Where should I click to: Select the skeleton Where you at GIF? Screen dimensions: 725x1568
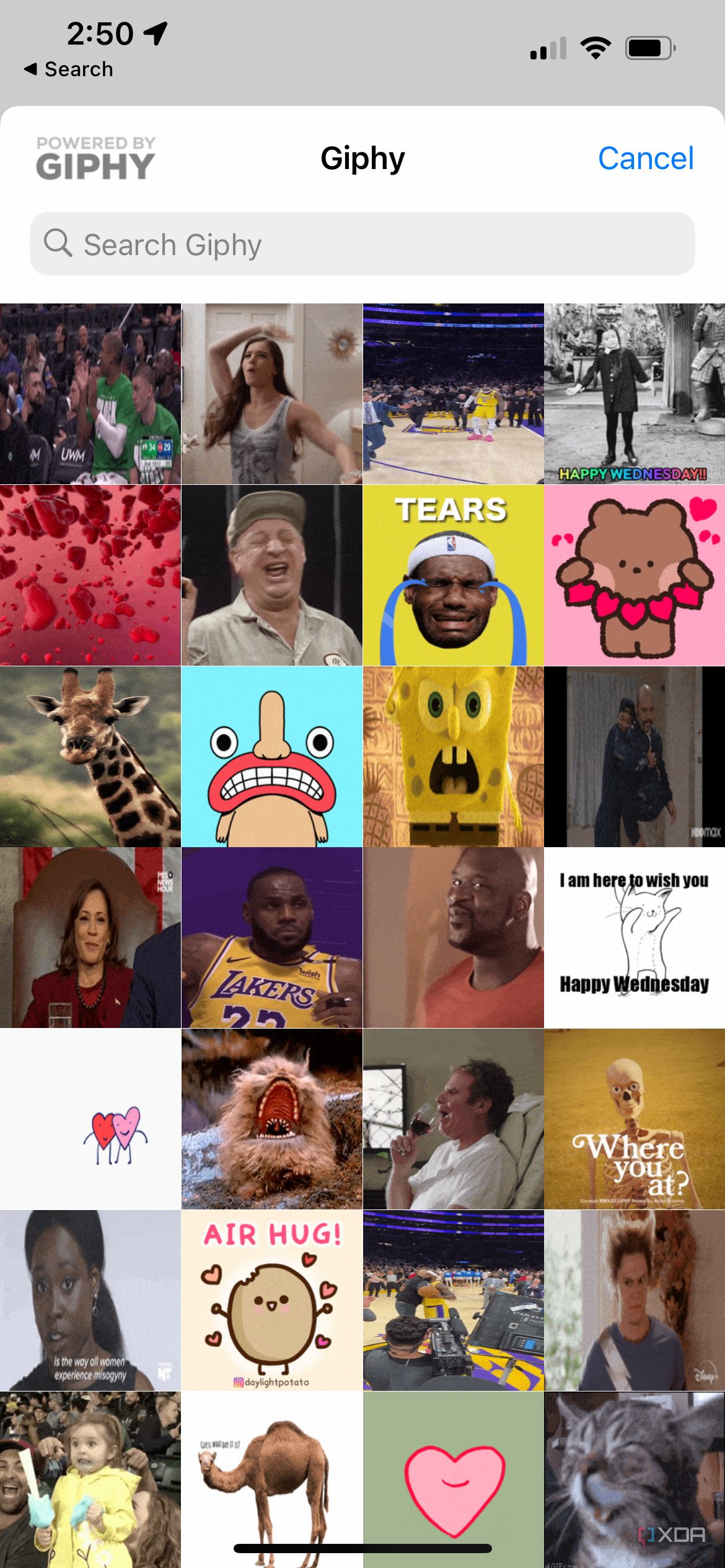click(634, 1119)
